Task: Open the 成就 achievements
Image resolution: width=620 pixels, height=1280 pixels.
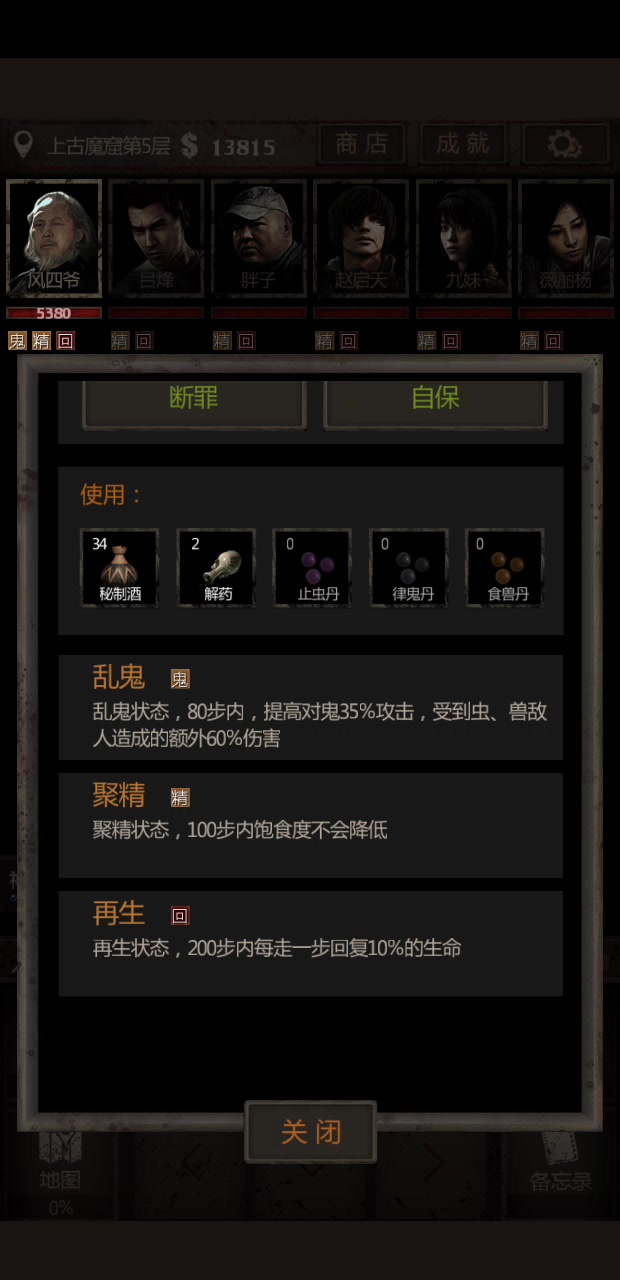Action: 463,144
